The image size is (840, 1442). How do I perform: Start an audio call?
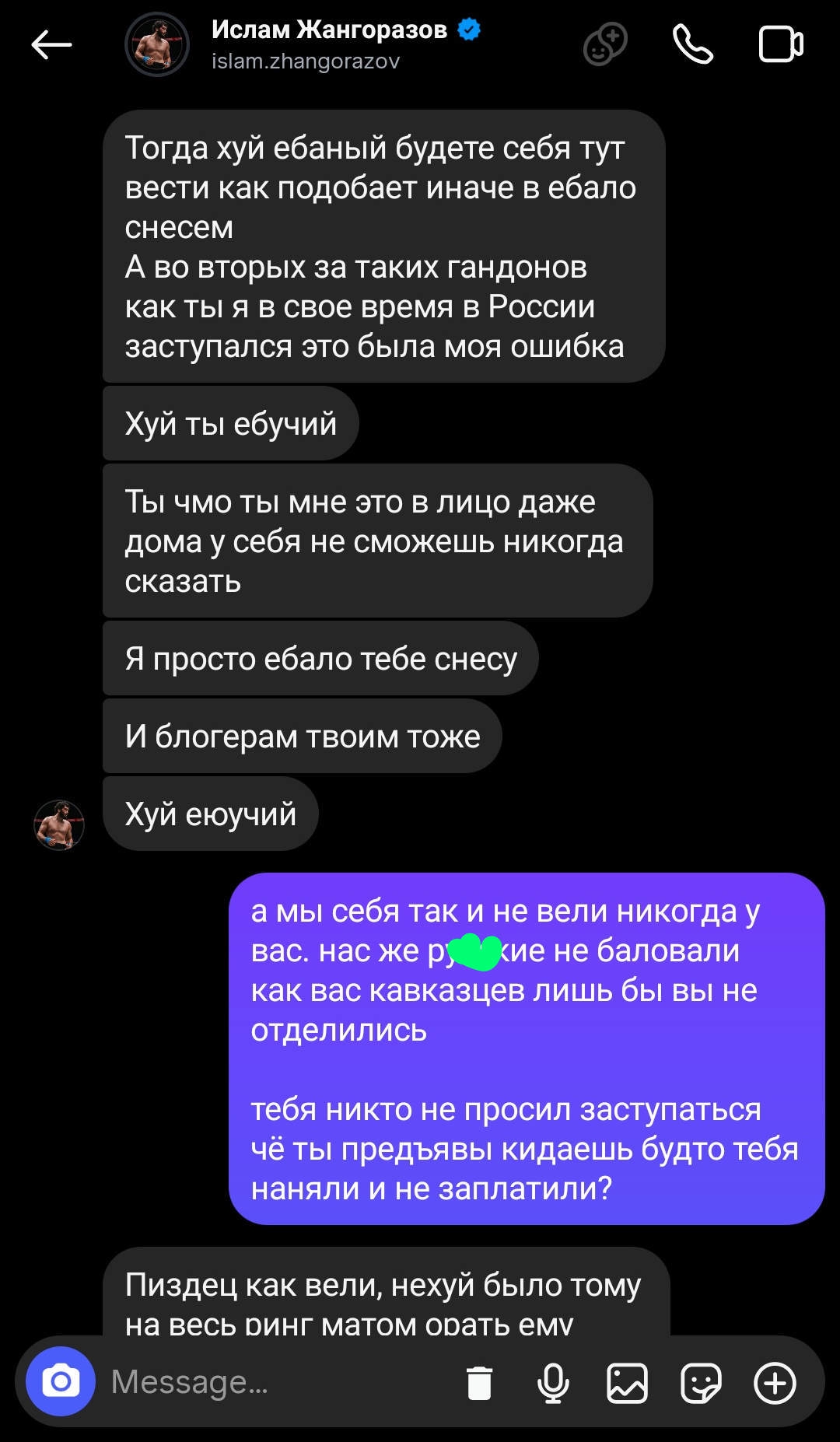click(692, 44)
